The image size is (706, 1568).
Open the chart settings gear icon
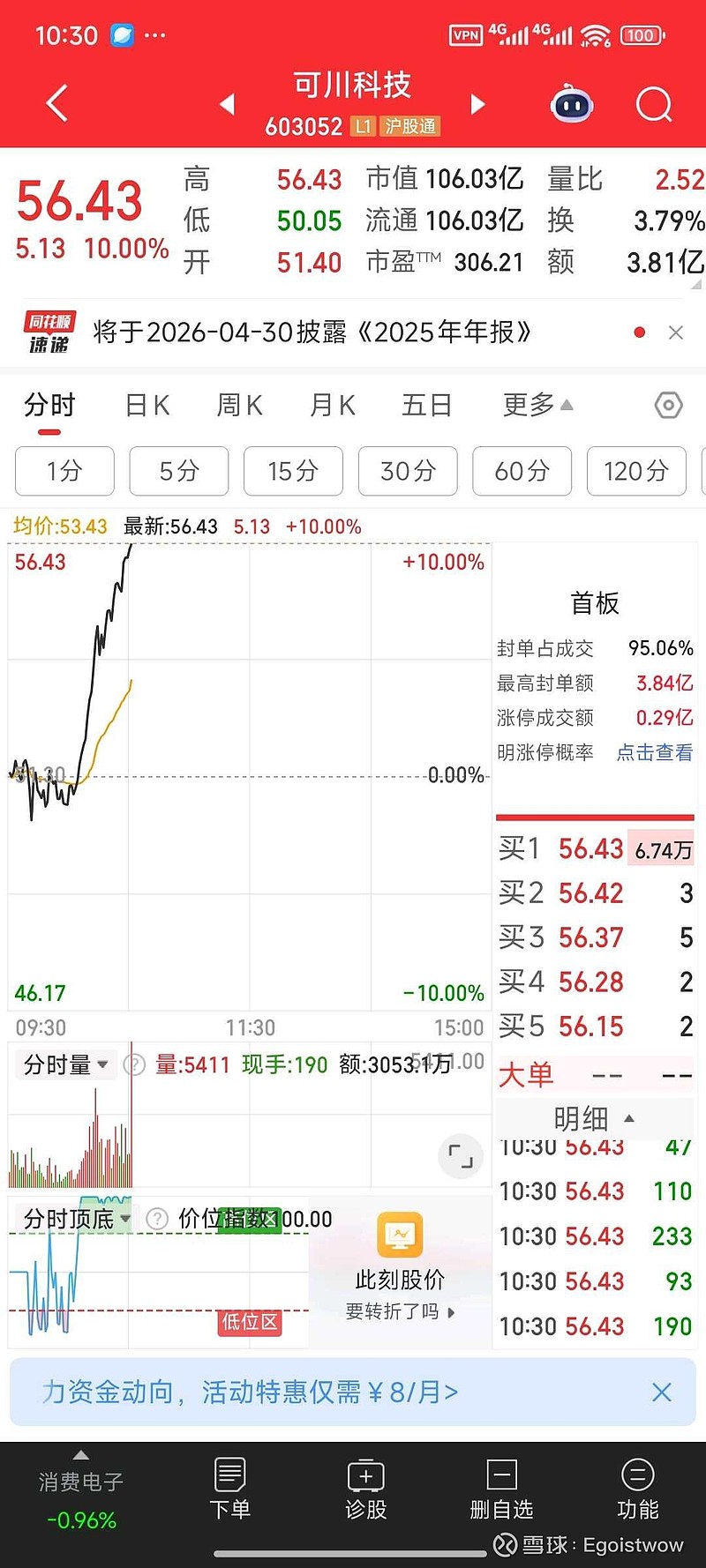[x=668, y=405]
